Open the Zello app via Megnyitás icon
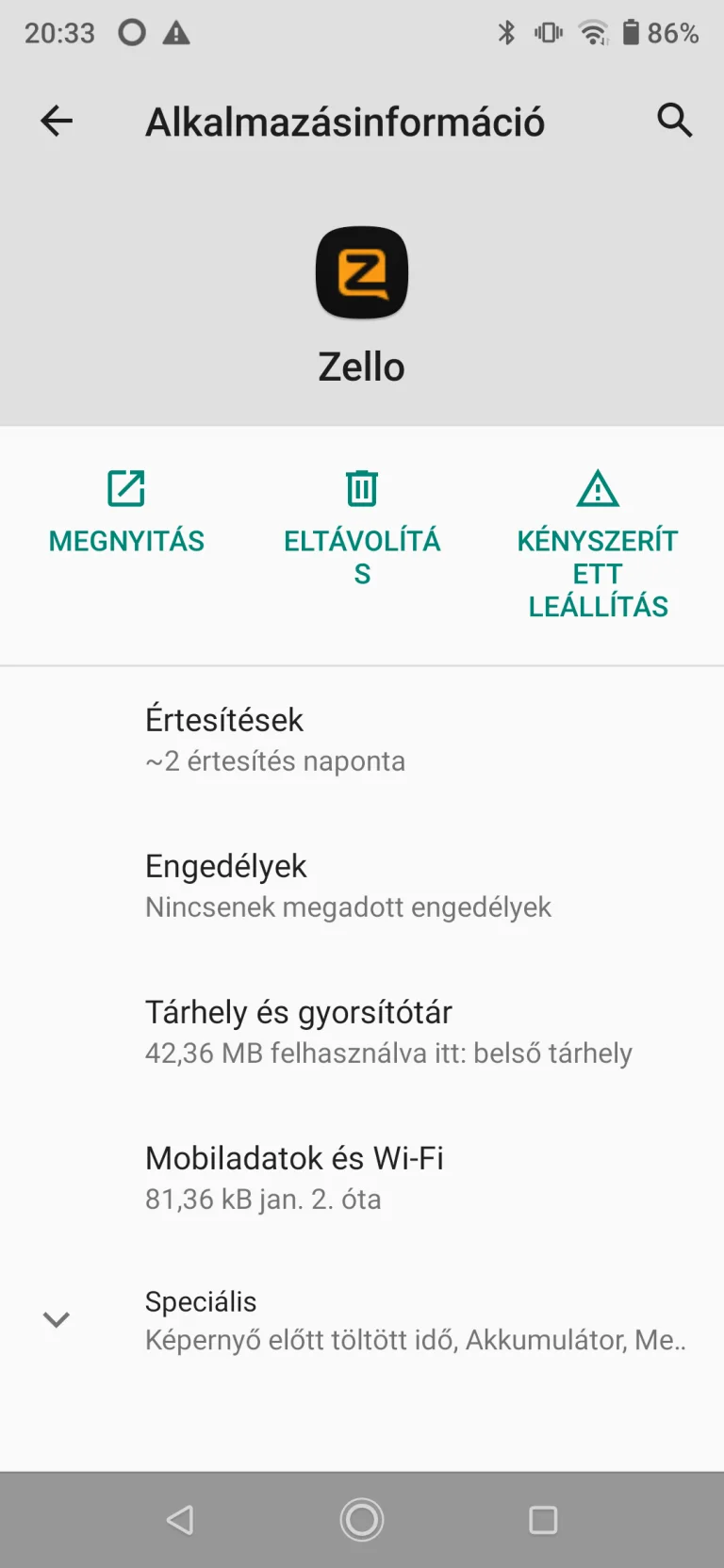This screenshot has height=1568, width=724. coord(125,488)
